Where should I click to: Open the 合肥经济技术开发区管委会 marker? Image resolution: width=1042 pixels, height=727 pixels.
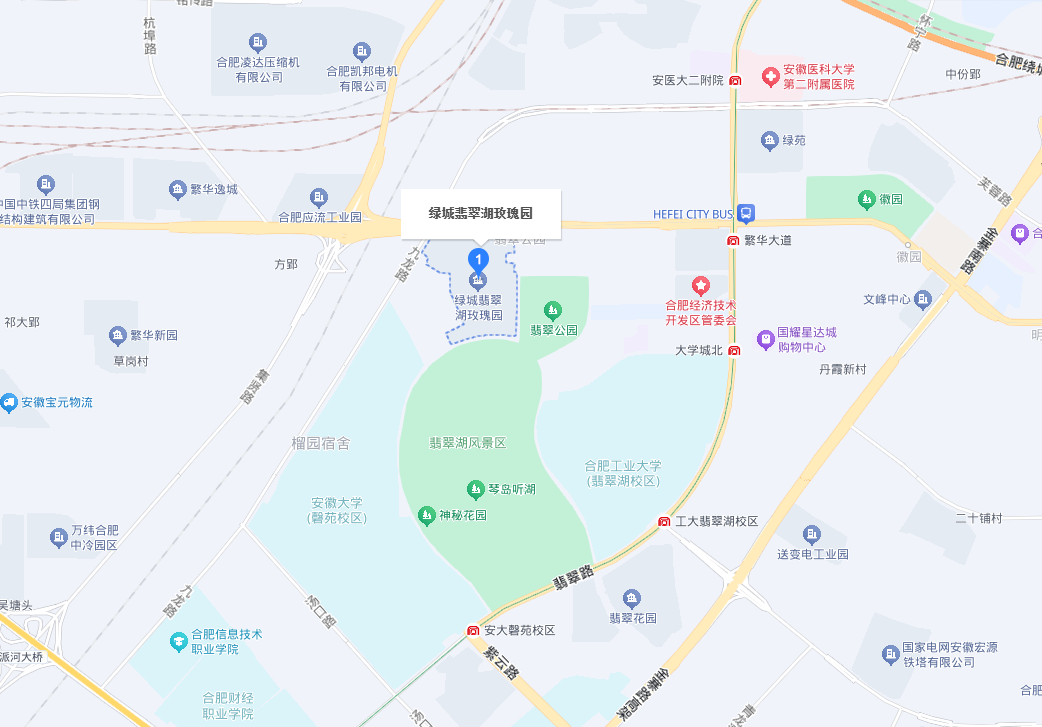(701, 287)
